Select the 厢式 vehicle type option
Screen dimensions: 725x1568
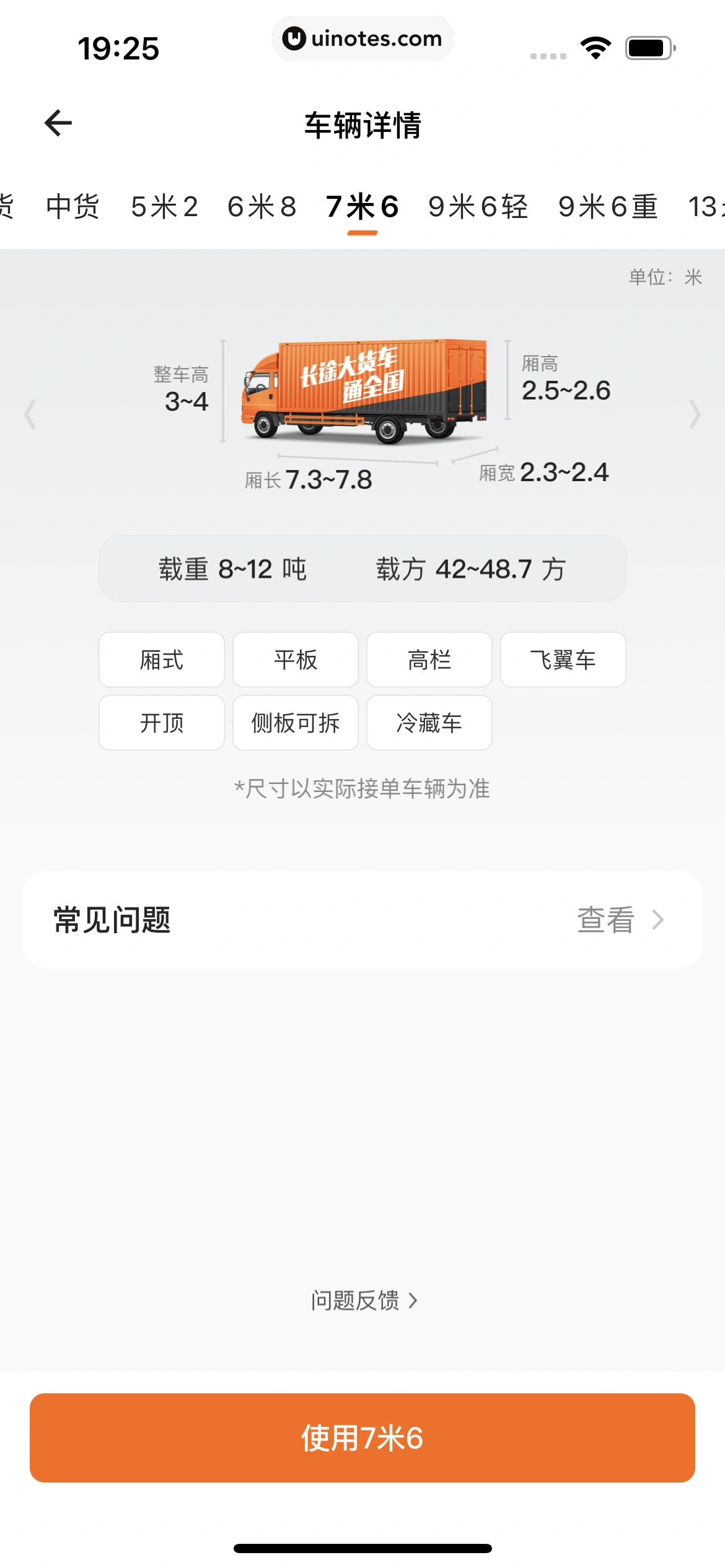[161, 660]
